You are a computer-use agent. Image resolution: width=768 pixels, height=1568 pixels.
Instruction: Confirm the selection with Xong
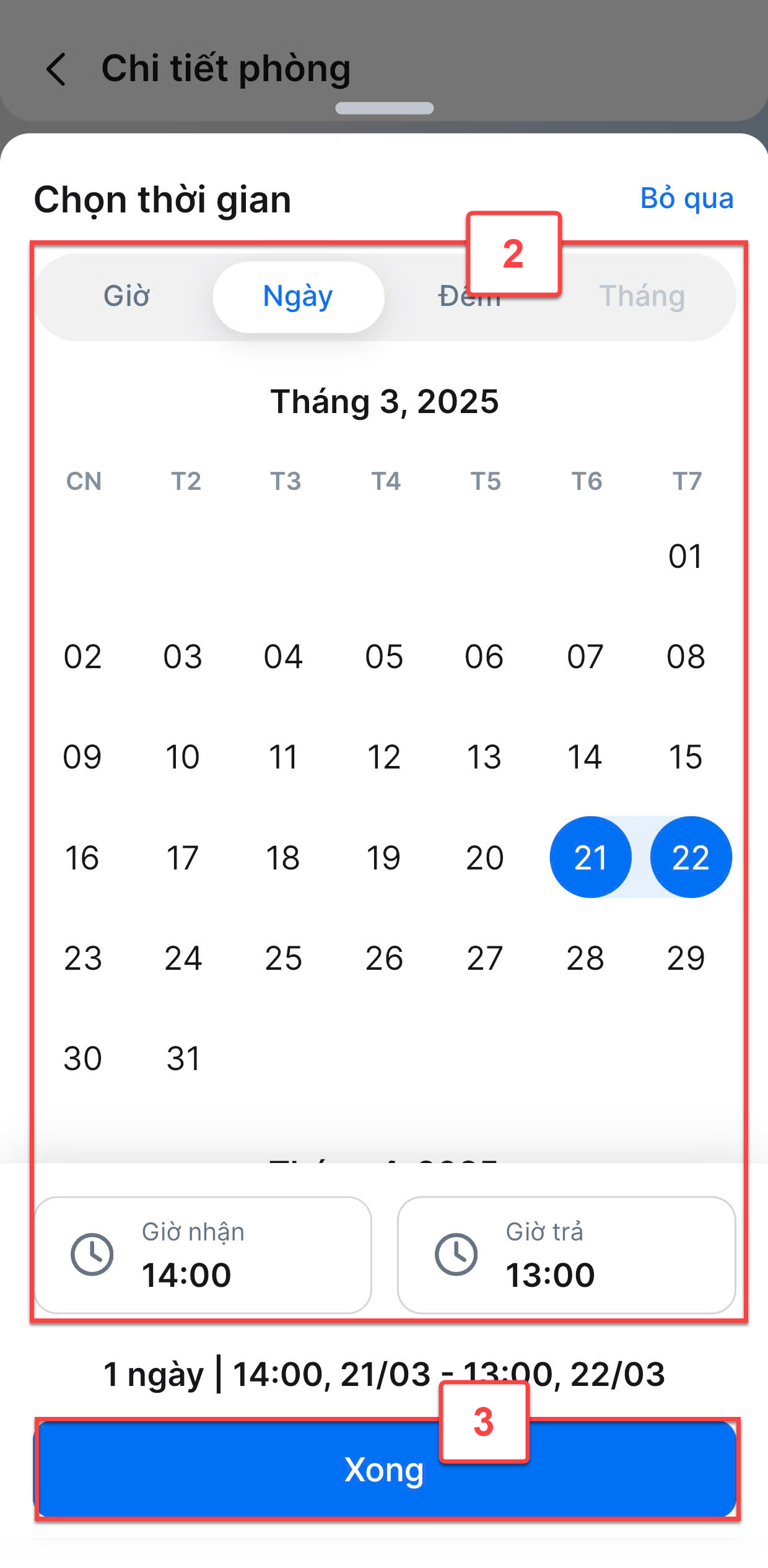(x=385, y=1469)
